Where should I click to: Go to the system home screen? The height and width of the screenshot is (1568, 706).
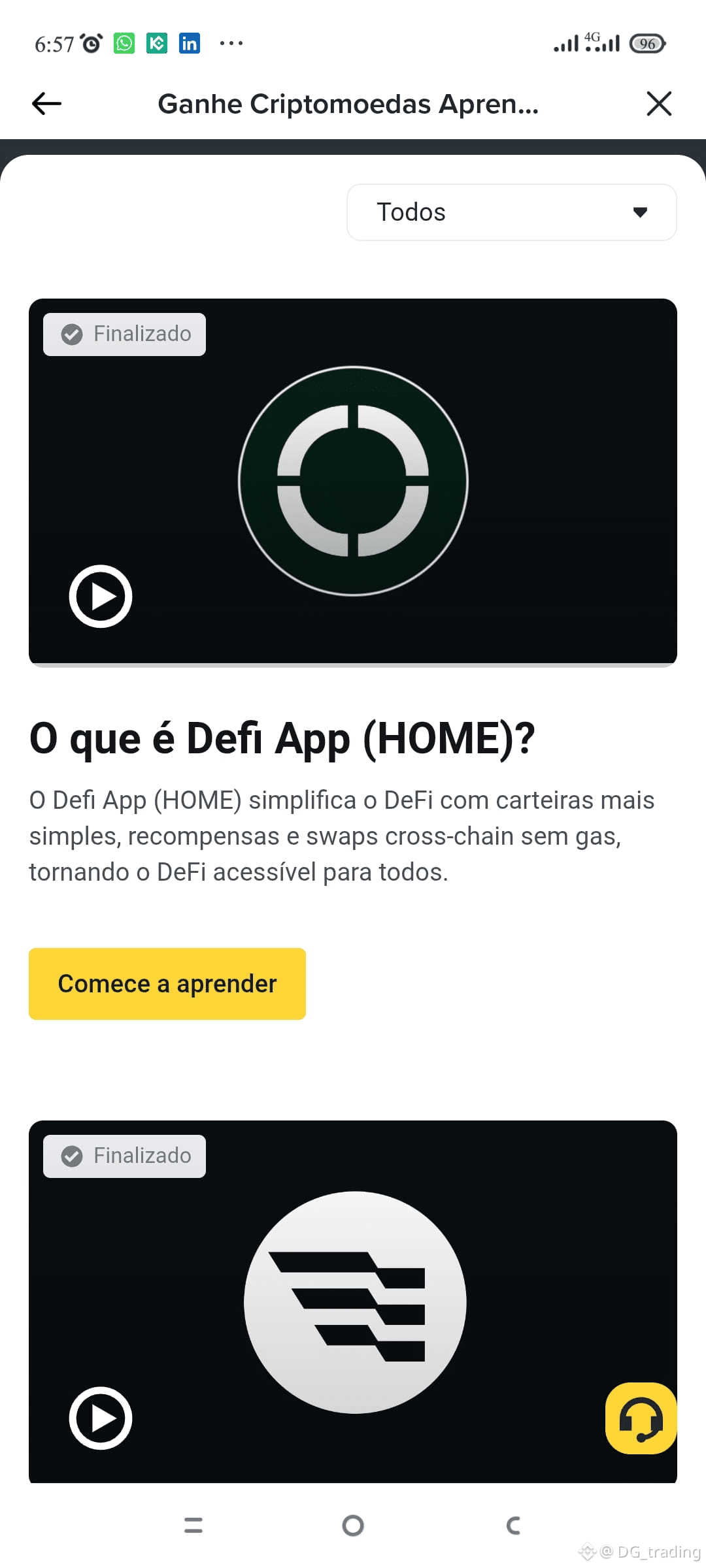(x=353, y=1526)
